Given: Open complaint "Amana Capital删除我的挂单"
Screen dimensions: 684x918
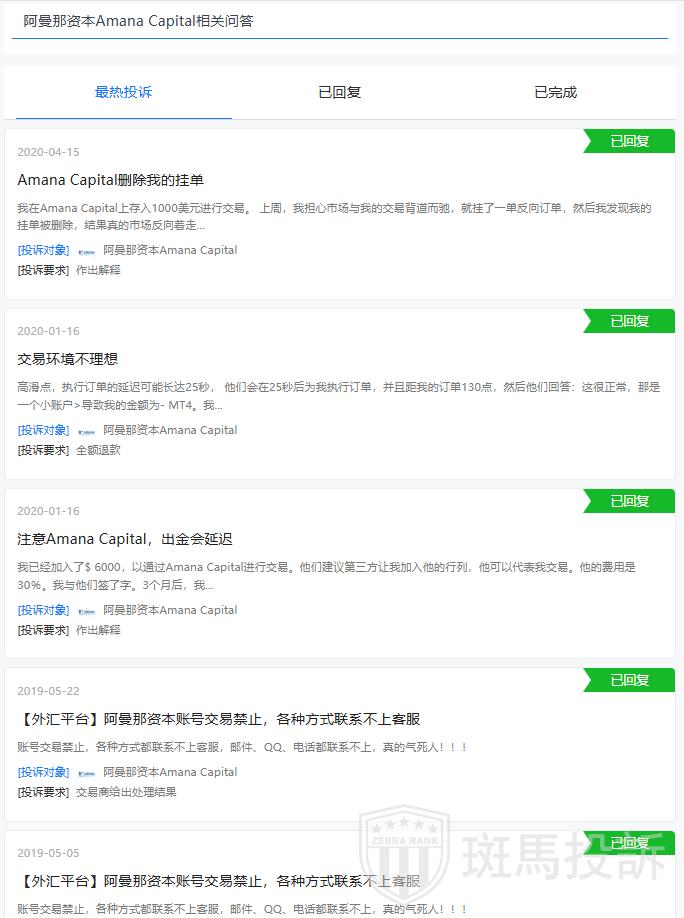Looking at the screenshot, I should click(x=111, y=180).
